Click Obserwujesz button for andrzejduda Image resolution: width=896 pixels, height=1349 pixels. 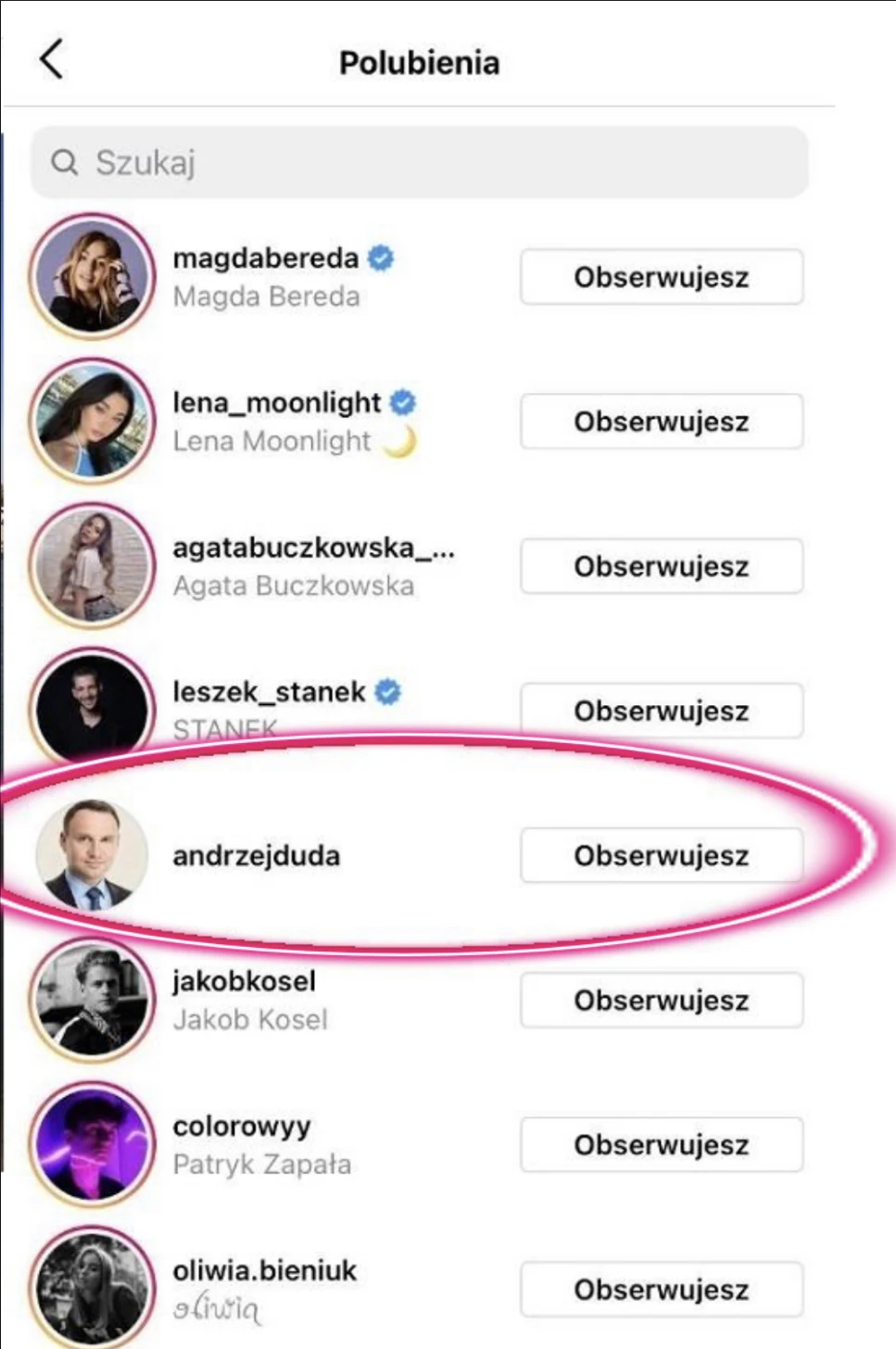click(x=661, y=854)
